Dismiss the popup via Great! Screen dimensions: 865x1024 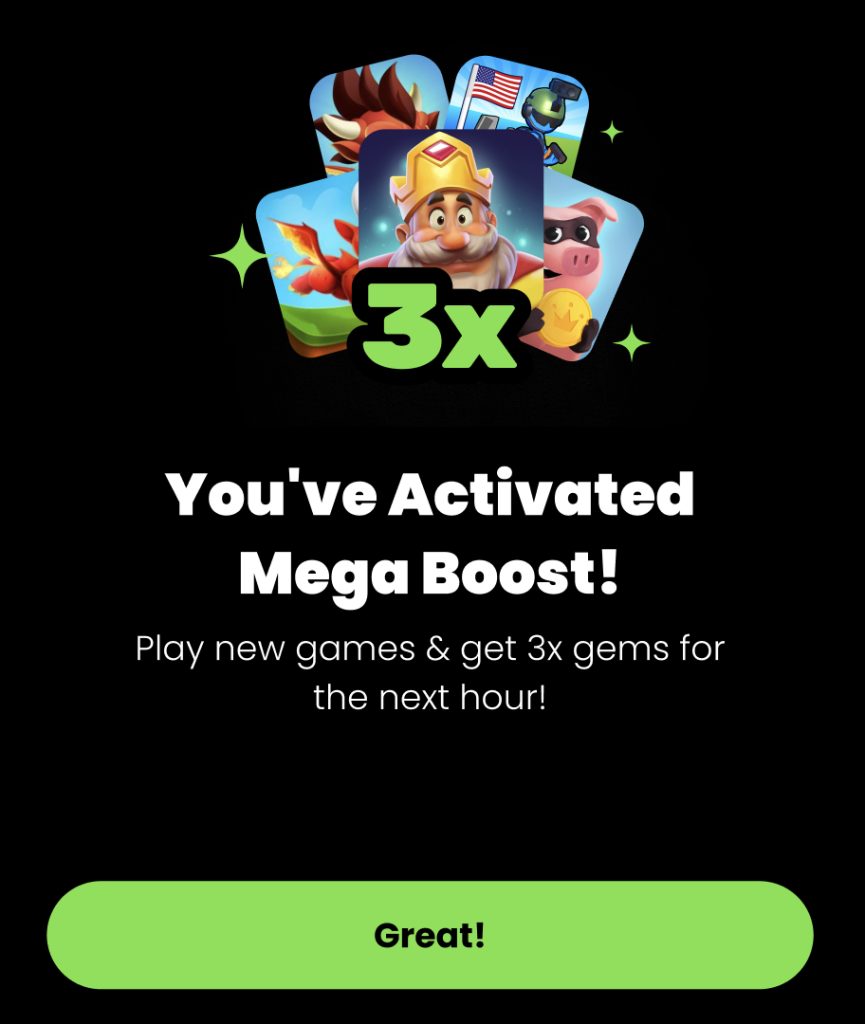(x=432, y=937)
